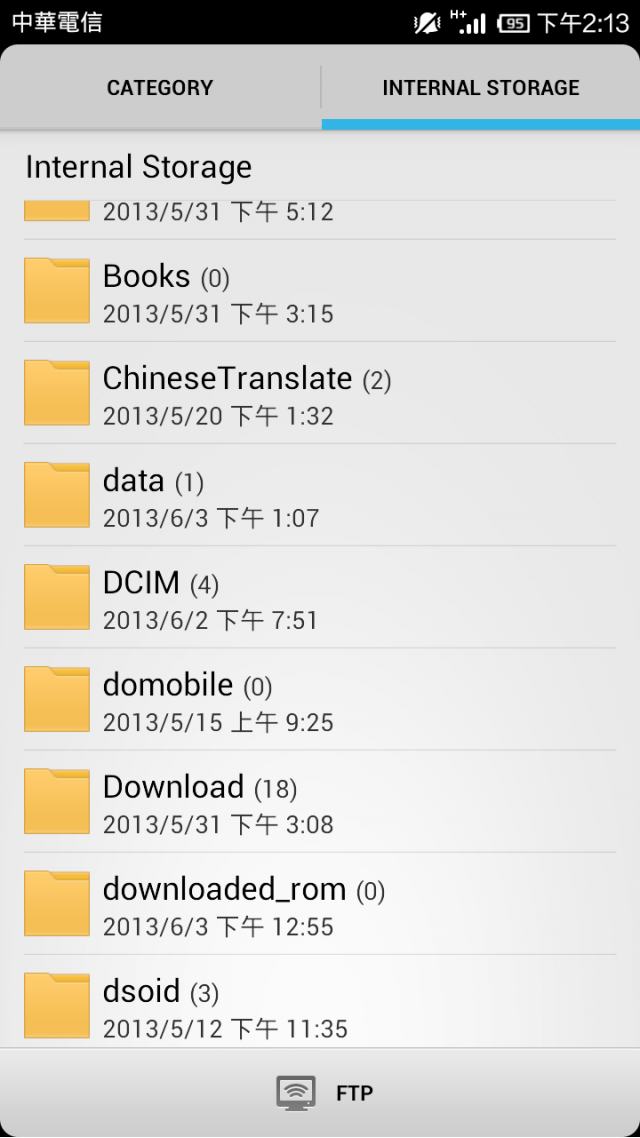Open the domobile folder
This screenshot has height=1138, width=640.
click(x=320, y=699)
